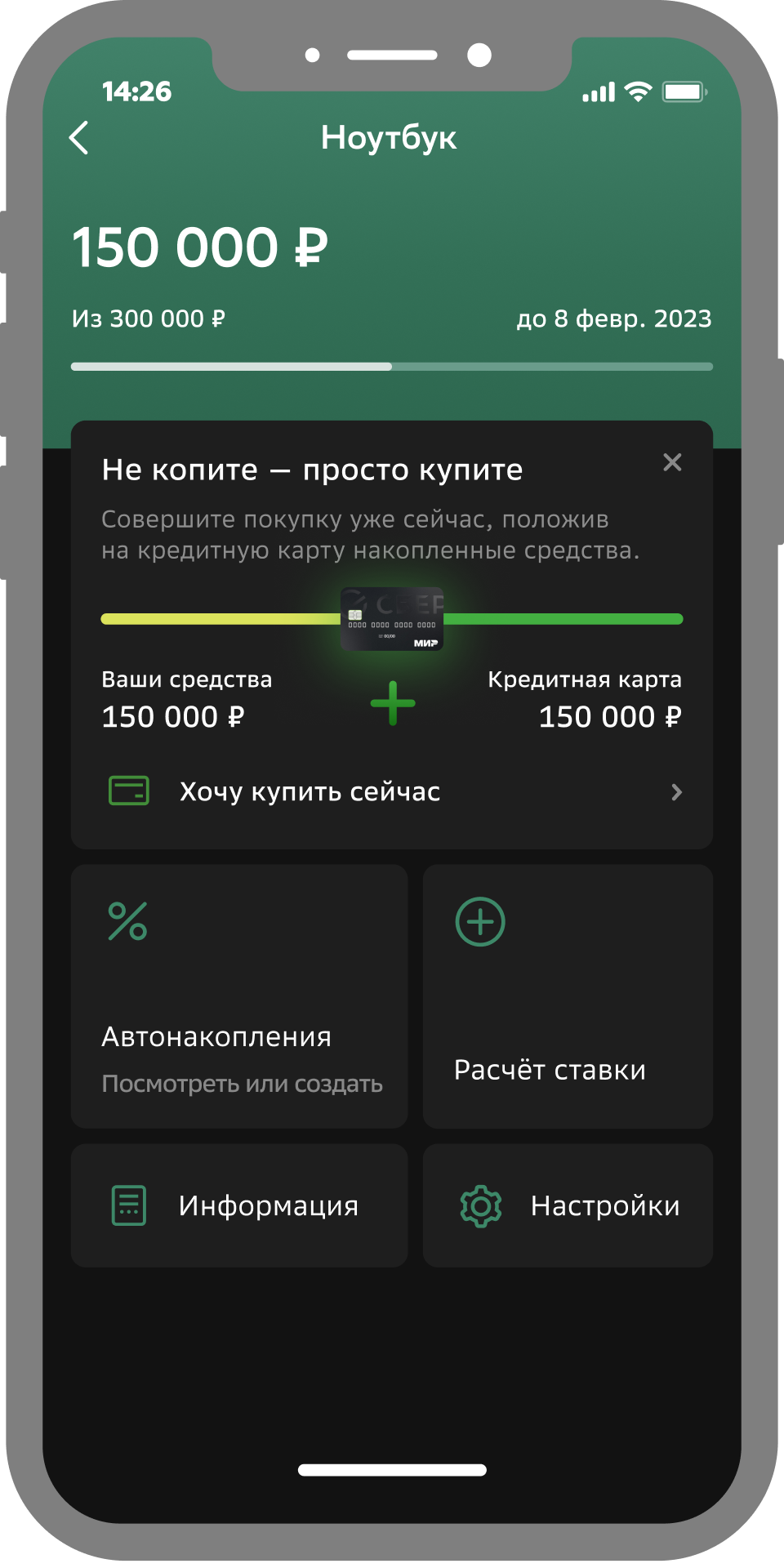
Task: Open 'Хочу купить сейчас' row
Action: 392,791
